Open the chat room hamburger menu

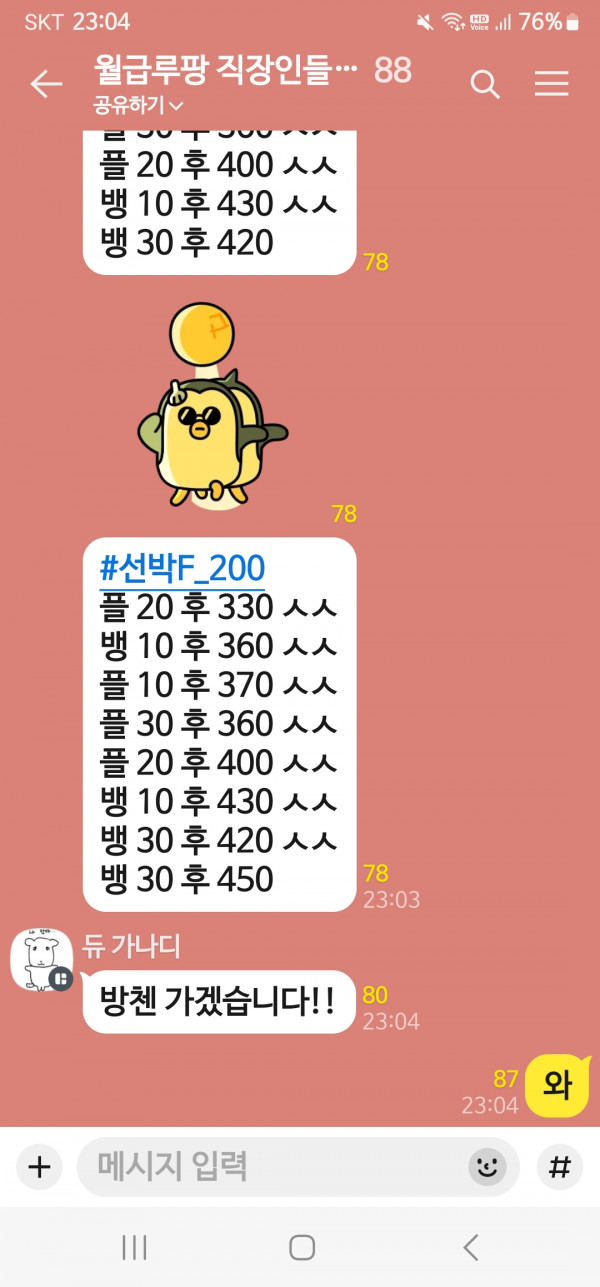point(551,85)
